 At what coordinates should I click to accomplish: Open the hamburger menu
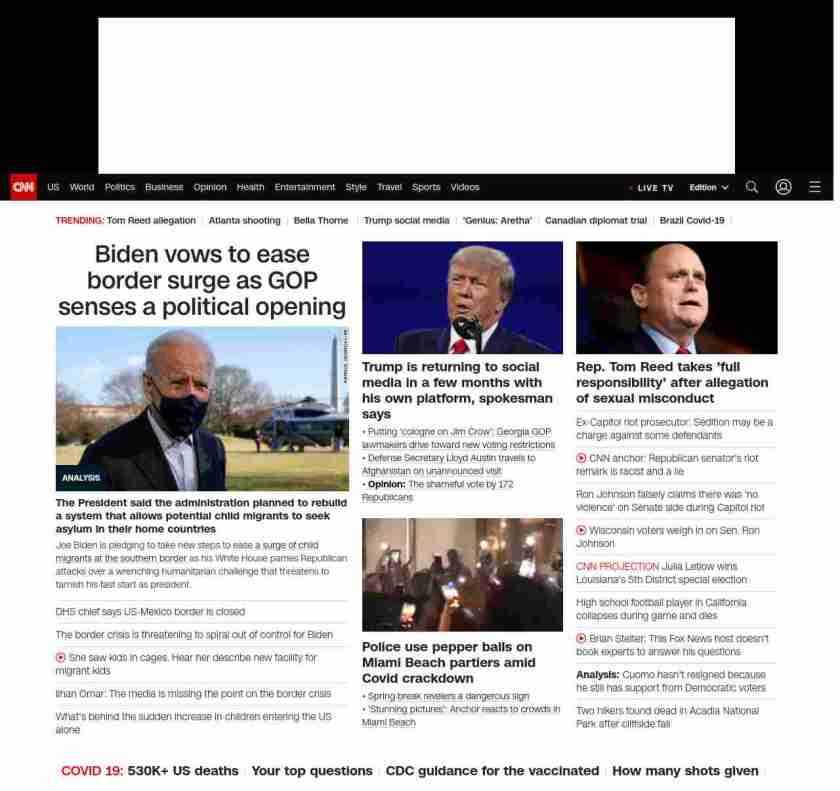815,187
